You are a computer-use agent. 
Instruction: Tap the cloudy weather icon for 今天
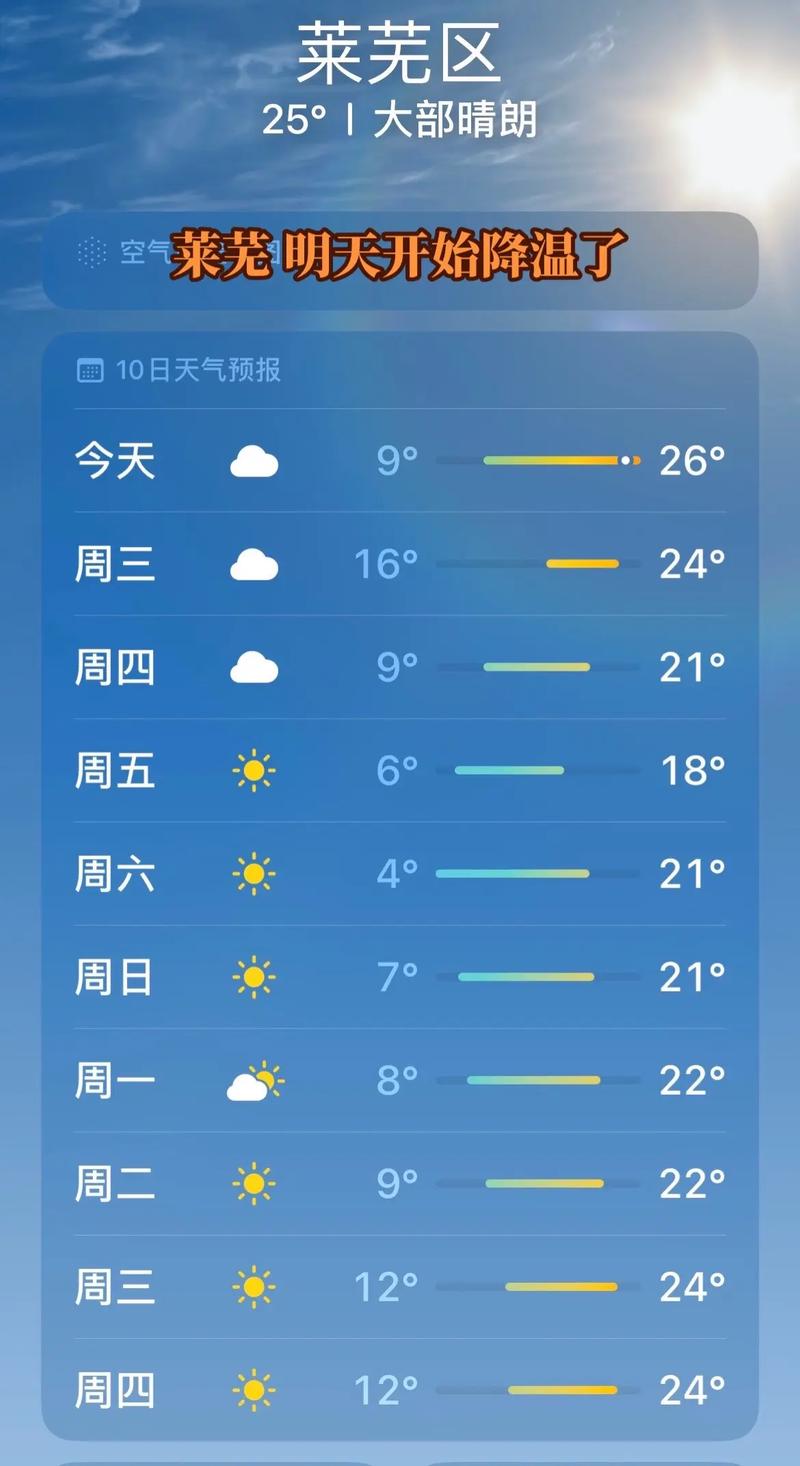(256, 460)
